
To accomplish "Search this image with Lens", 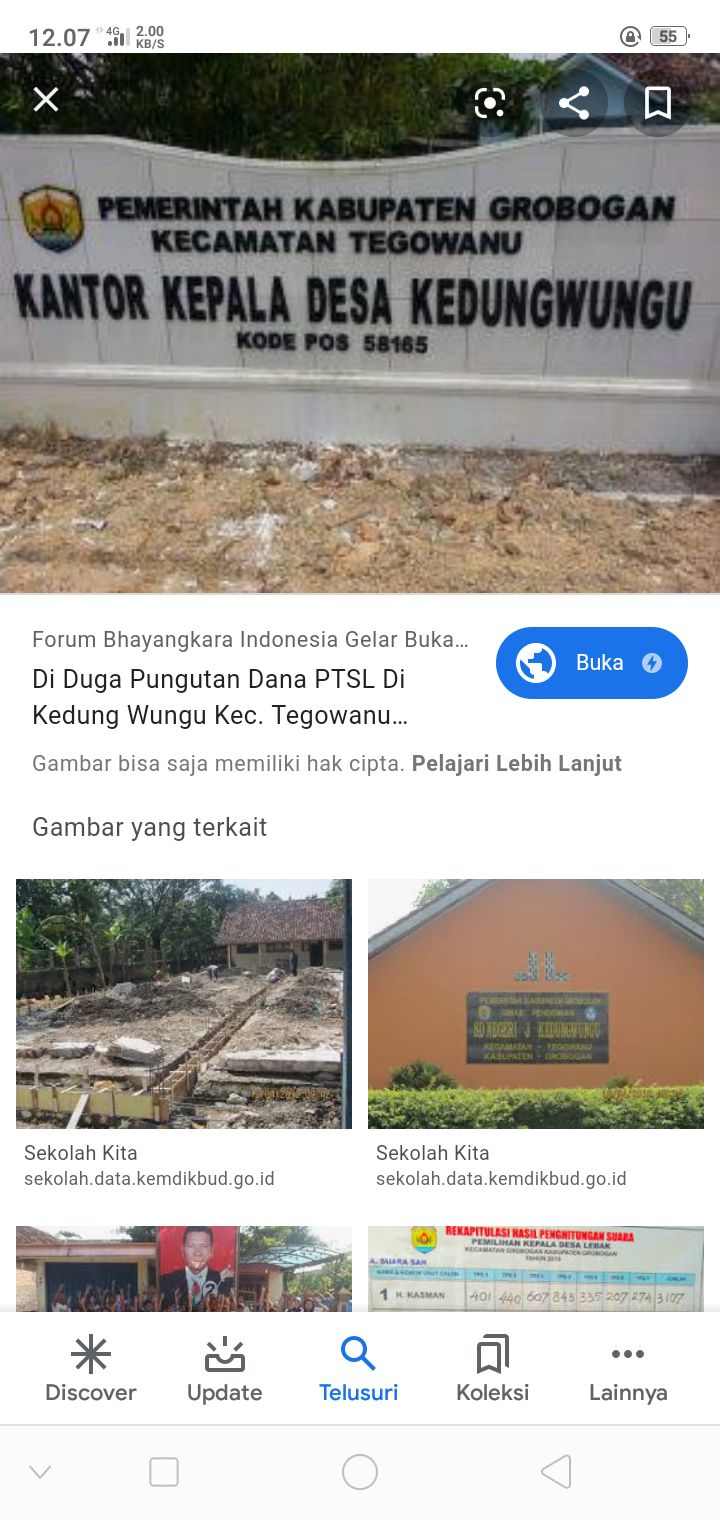I will click(490, 103).
